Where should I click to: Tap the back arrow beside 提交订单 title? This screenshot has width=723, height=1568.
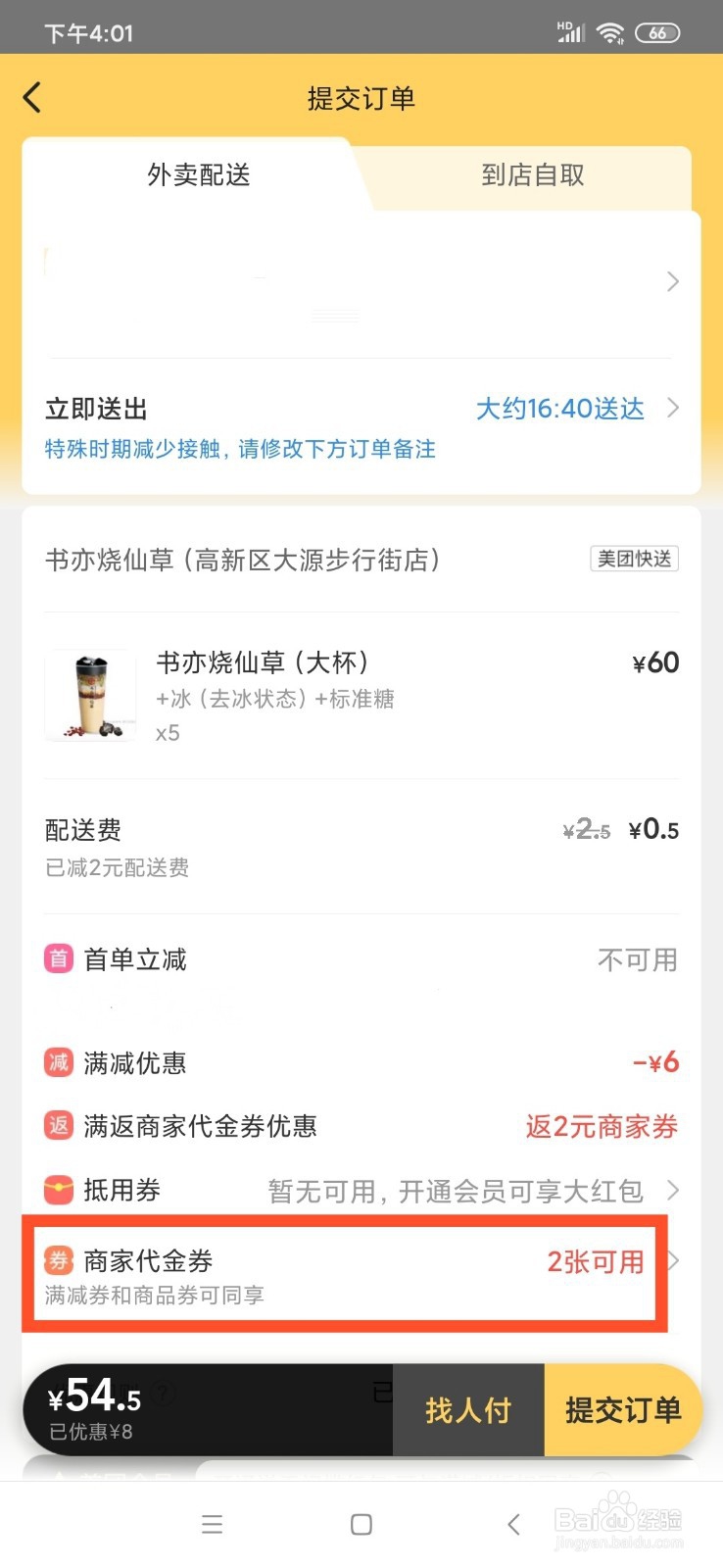coord(32,98)
